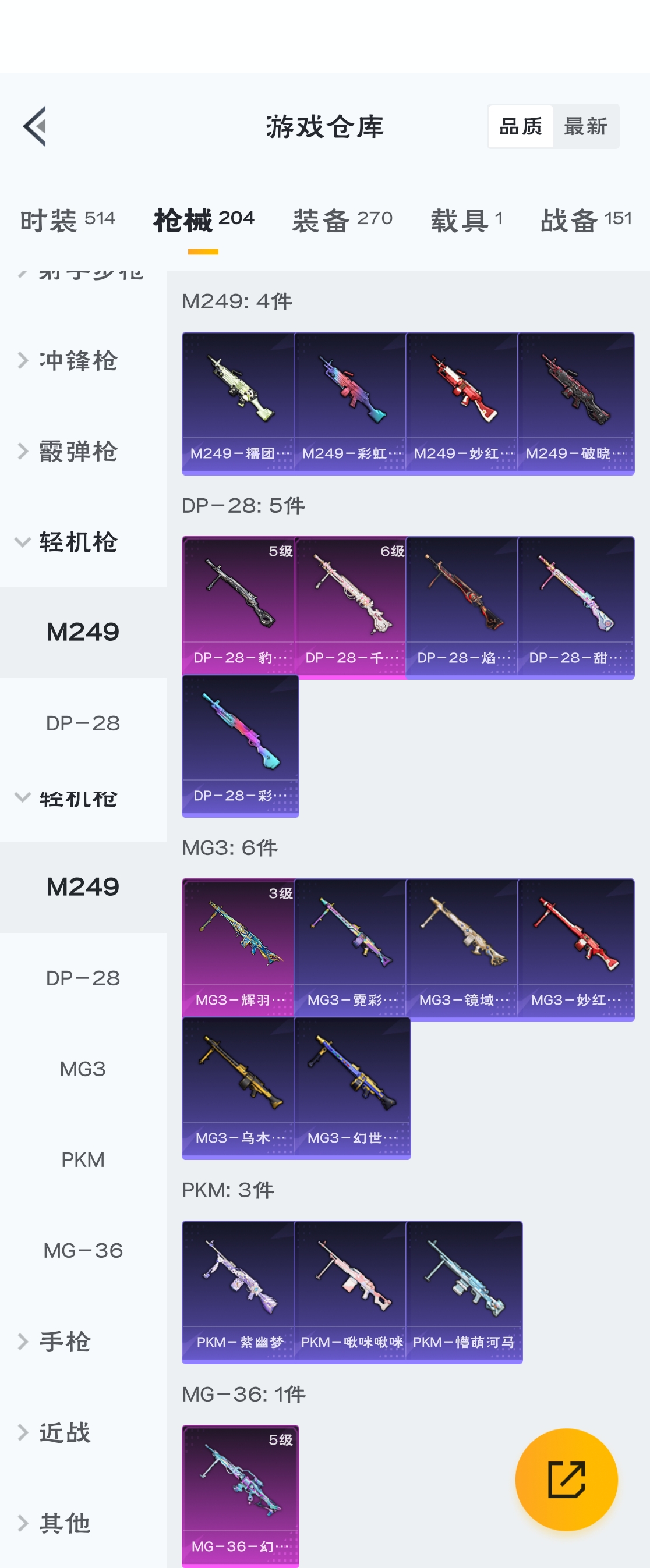Expand the 手枪 category
Screen dimensions: 650x1568
(64, 1342)
